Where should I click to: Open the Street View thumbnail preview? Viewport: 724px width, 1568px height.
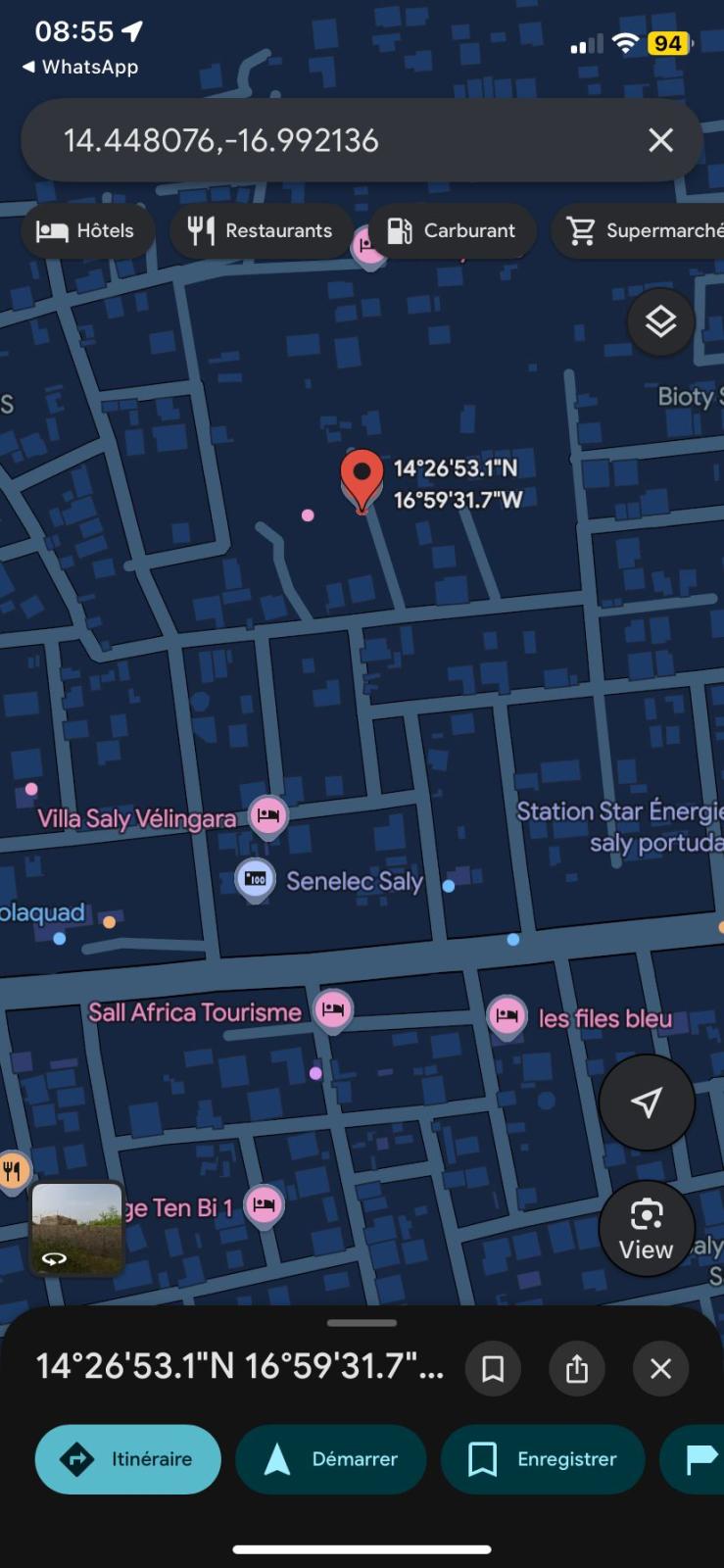pos(76,1229)
